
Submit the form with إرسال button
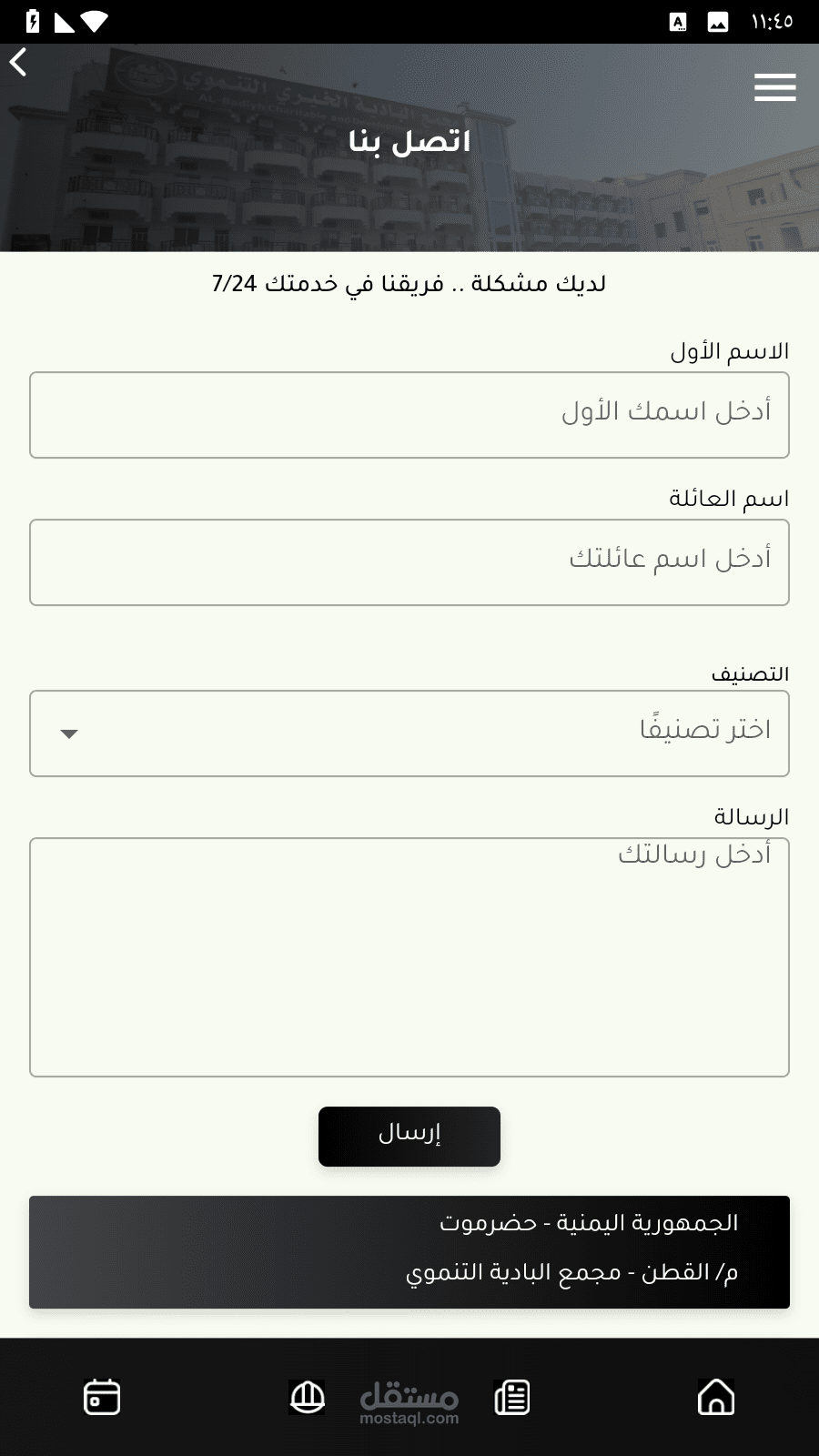tap(409, 1137)
